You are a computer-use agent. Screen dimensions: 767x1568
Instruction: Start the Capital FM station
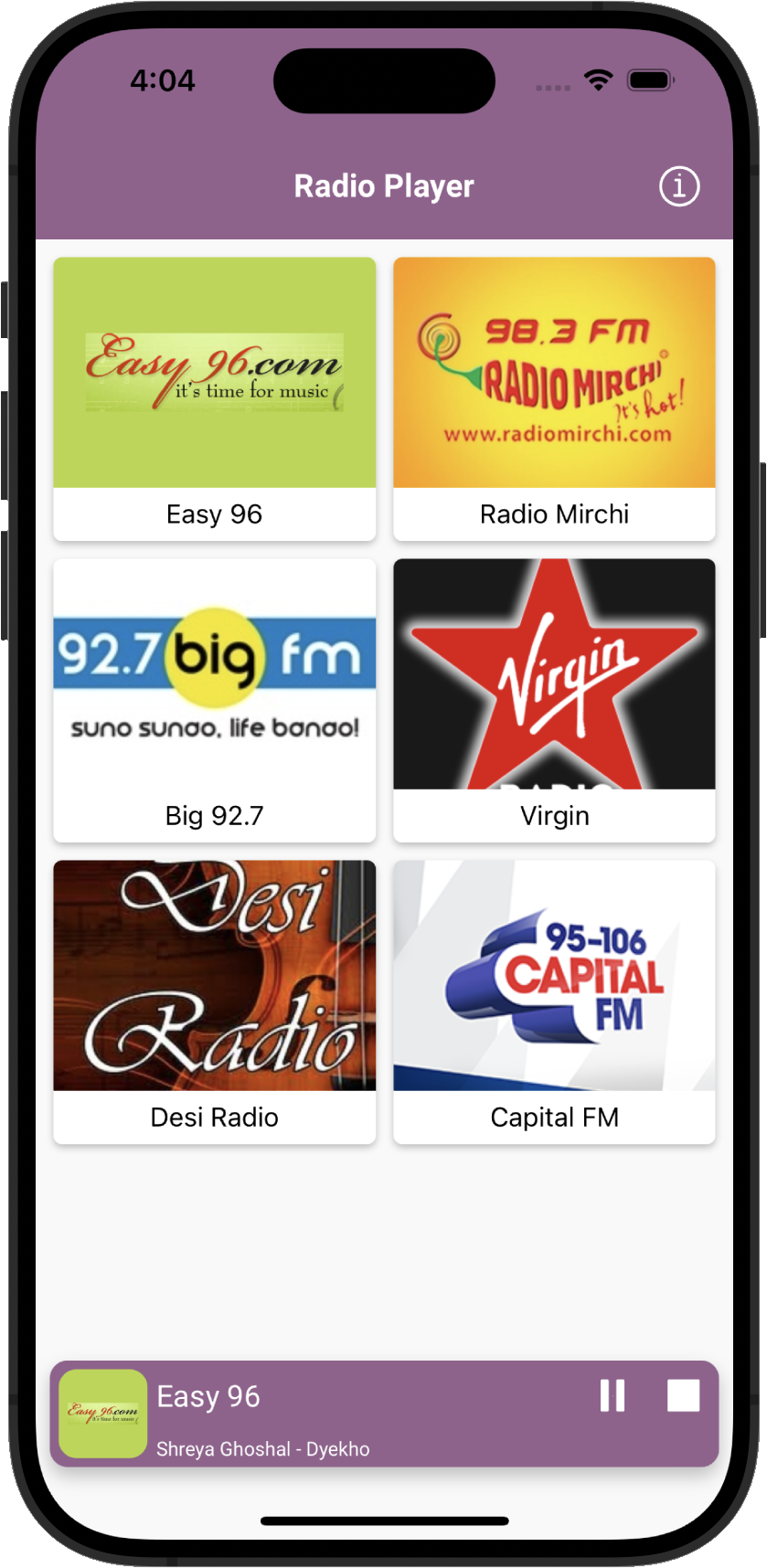[x=554, y=1001]
